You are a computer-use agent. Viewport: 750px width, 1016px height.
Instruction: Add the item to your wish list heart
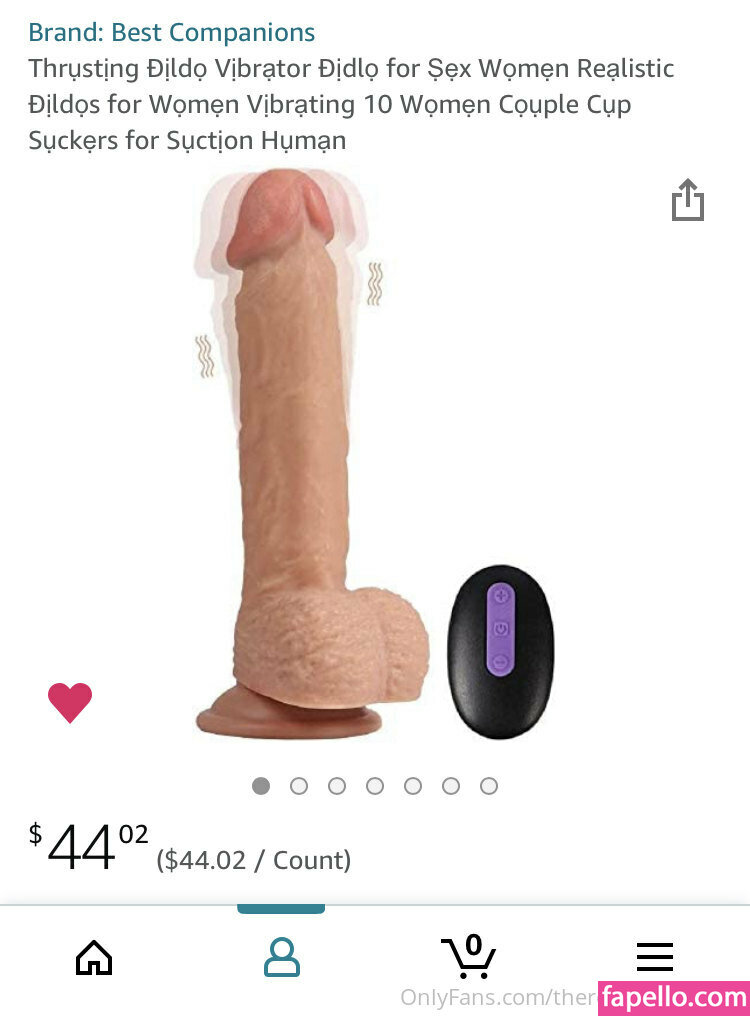(x=70, y=702)
